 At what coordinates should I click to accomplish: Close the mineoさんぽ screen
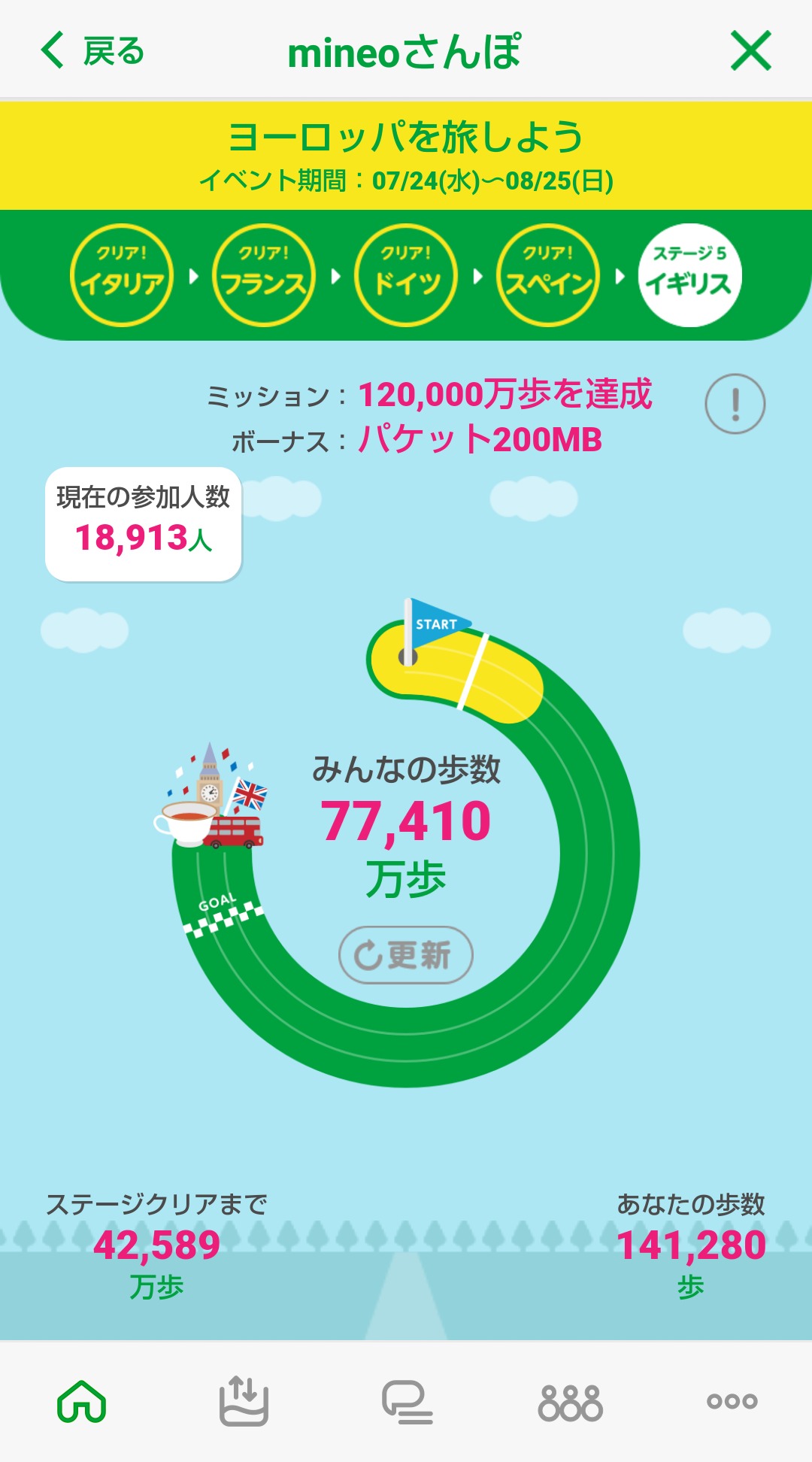pyautogui.click(x=751, y=51)
